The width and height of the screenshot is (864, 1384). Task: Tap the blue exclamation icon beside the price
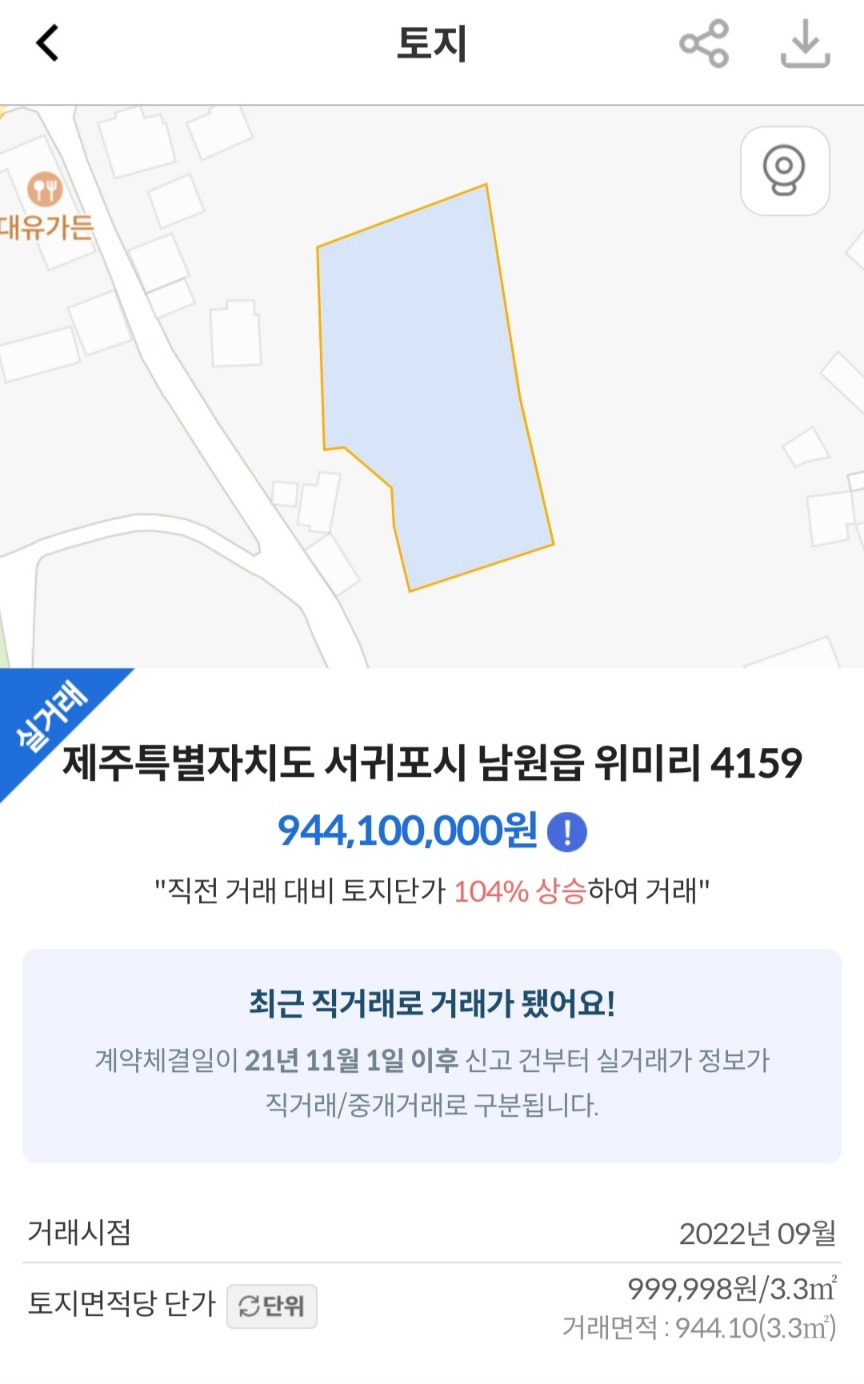point(570,829)
